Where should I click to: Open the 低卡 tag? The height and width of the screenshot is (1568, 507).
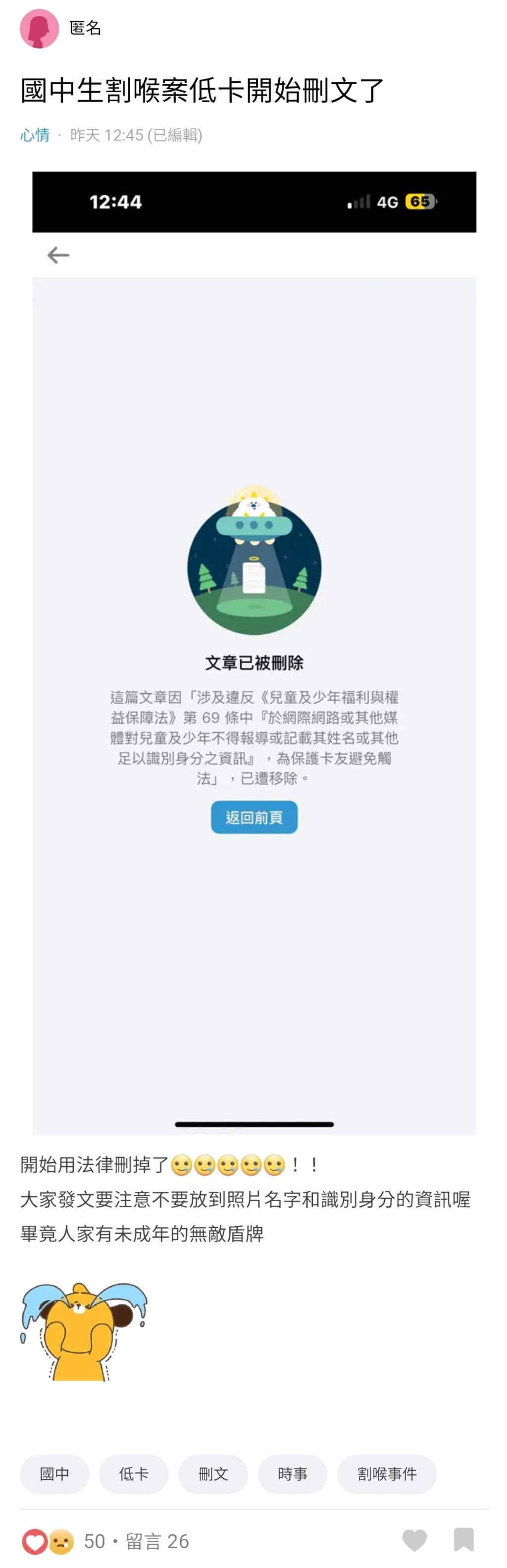coord(133,1474)
